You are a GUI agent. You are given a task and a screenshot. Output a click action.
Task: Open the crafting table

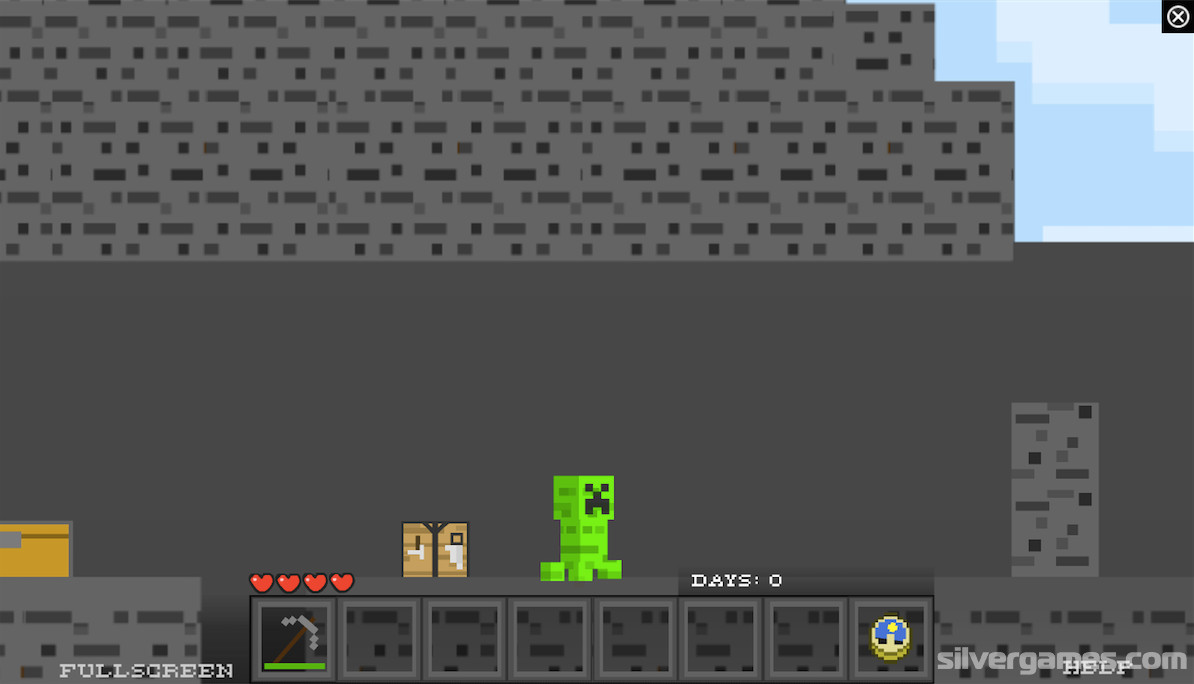[435, 550]
